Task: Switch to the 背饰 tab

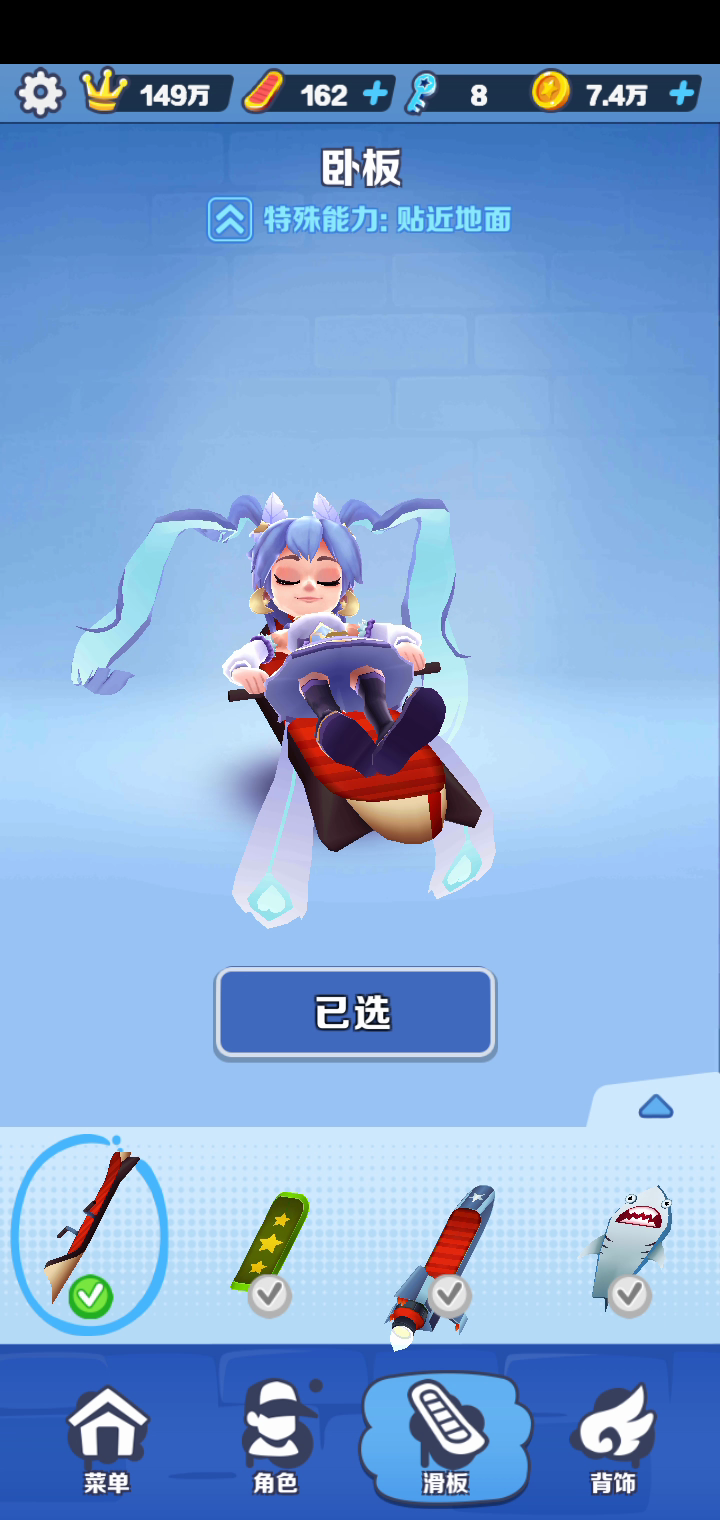Action: (x=613, y=1438)
